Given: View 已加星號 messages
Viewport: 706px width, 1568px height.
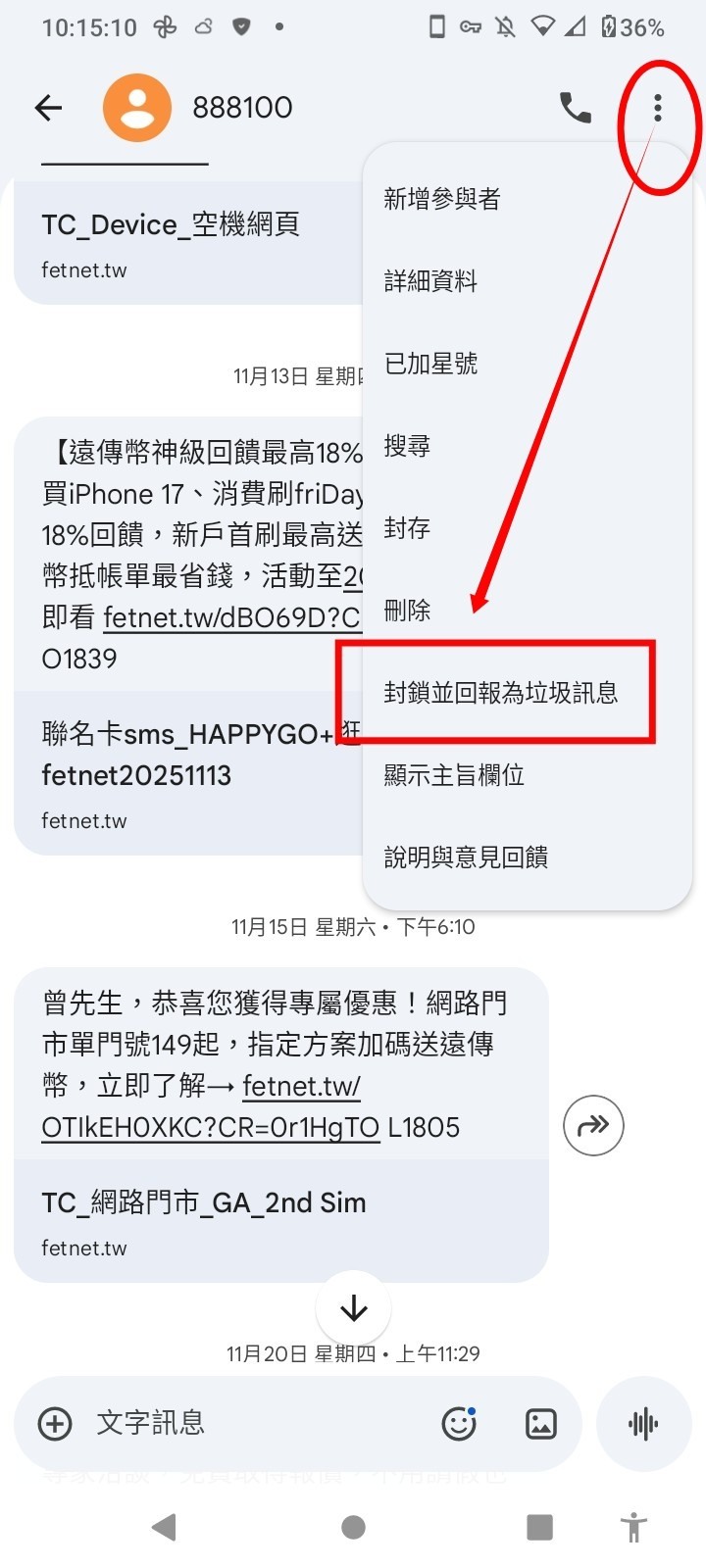Looking at the screenshot, I should [x=430, y=364].
